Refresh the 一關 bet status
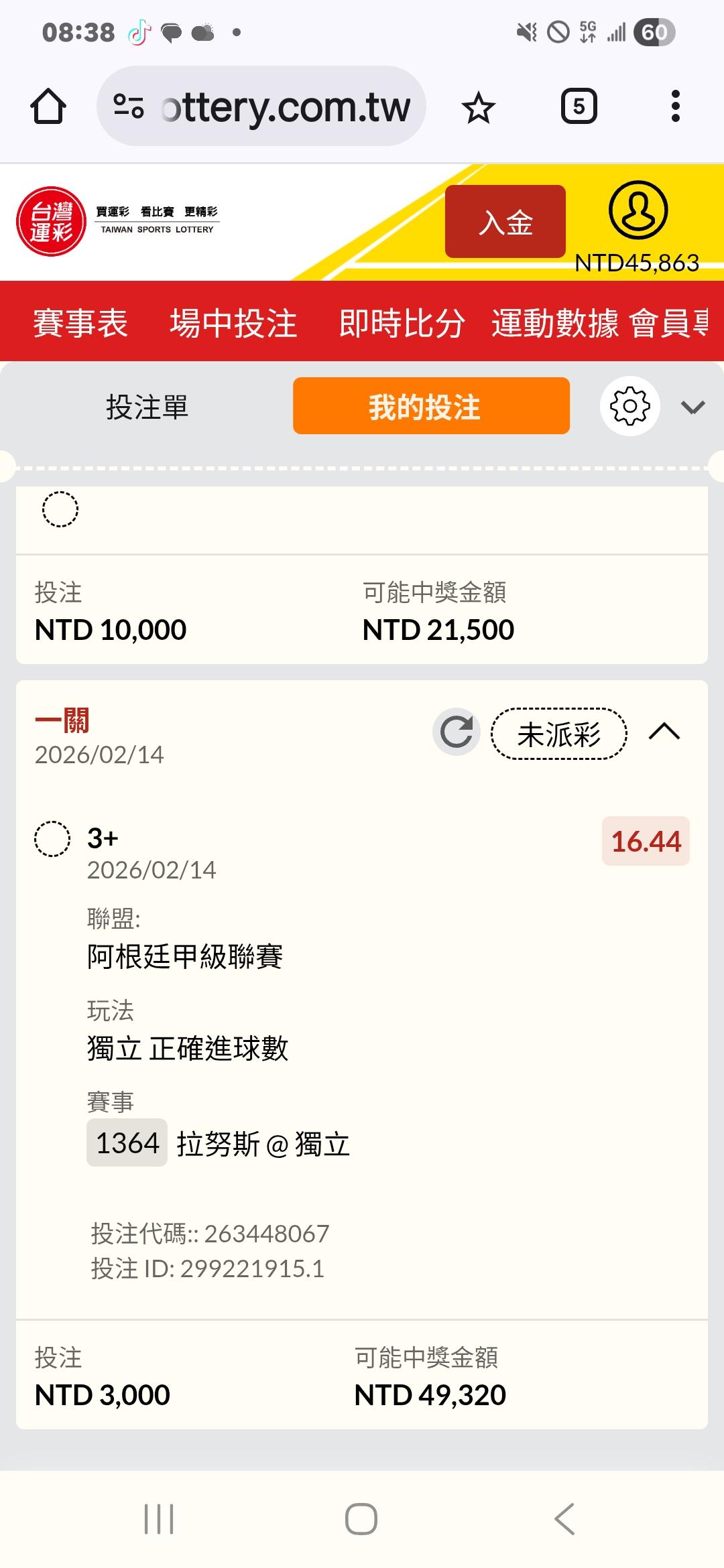This screenshot has height=1568, width=724. (x=457, y=732)
